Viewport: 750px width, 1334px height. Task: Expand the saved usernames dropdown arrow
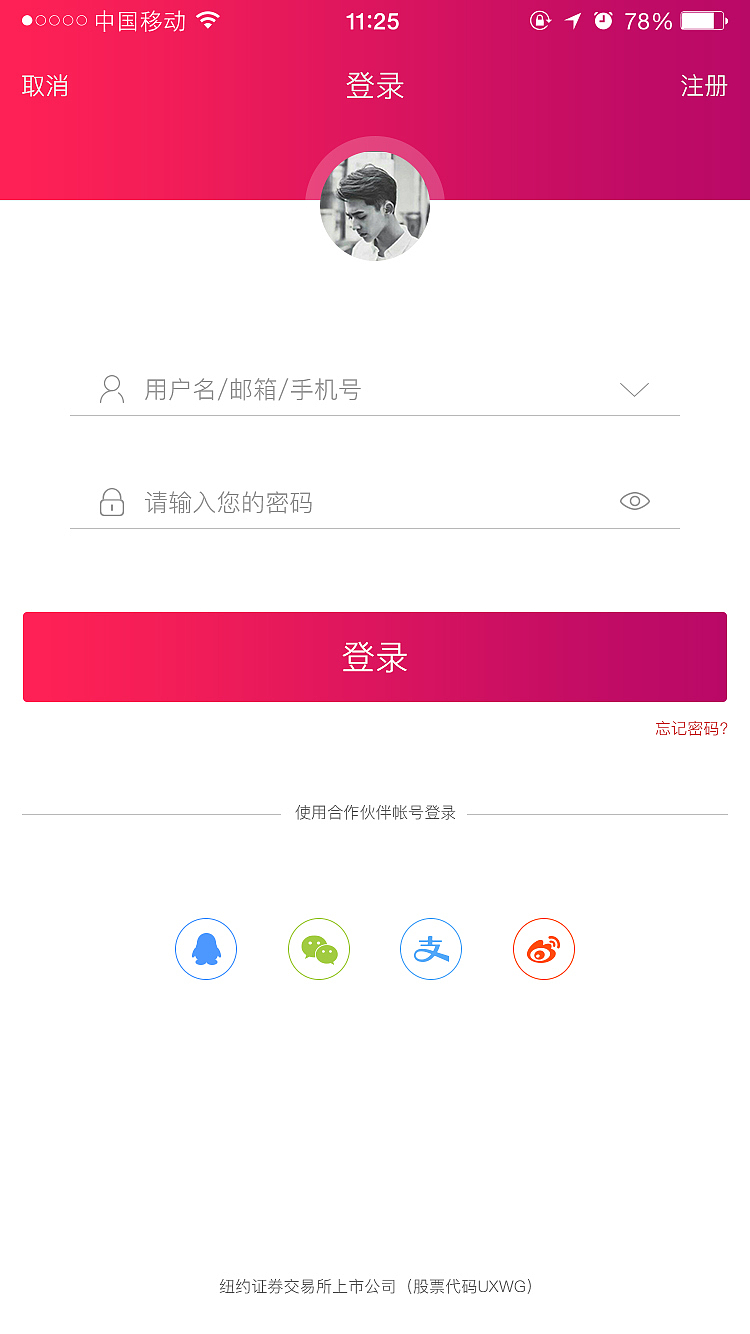(633, 390)
